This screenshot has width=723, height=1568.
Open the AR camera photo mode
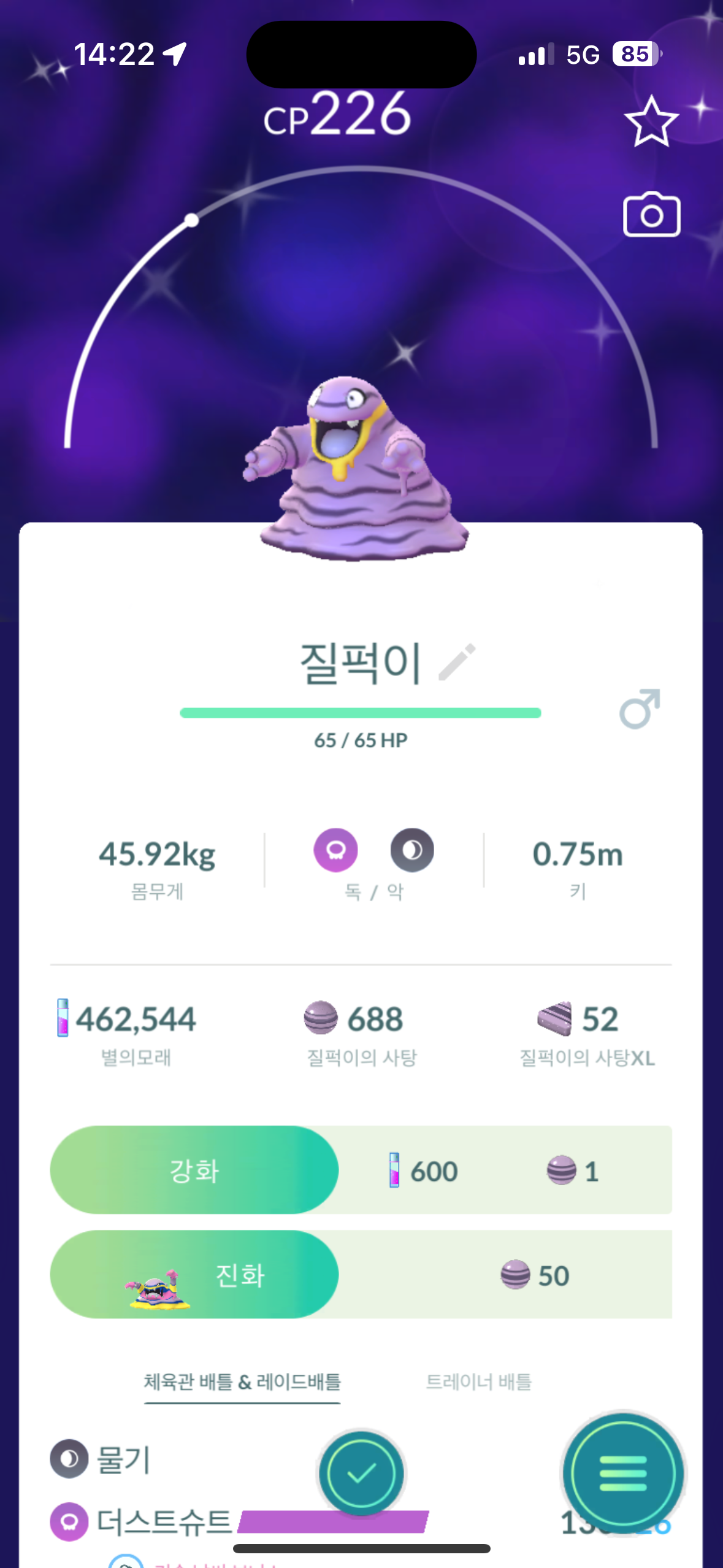[651, 215]
